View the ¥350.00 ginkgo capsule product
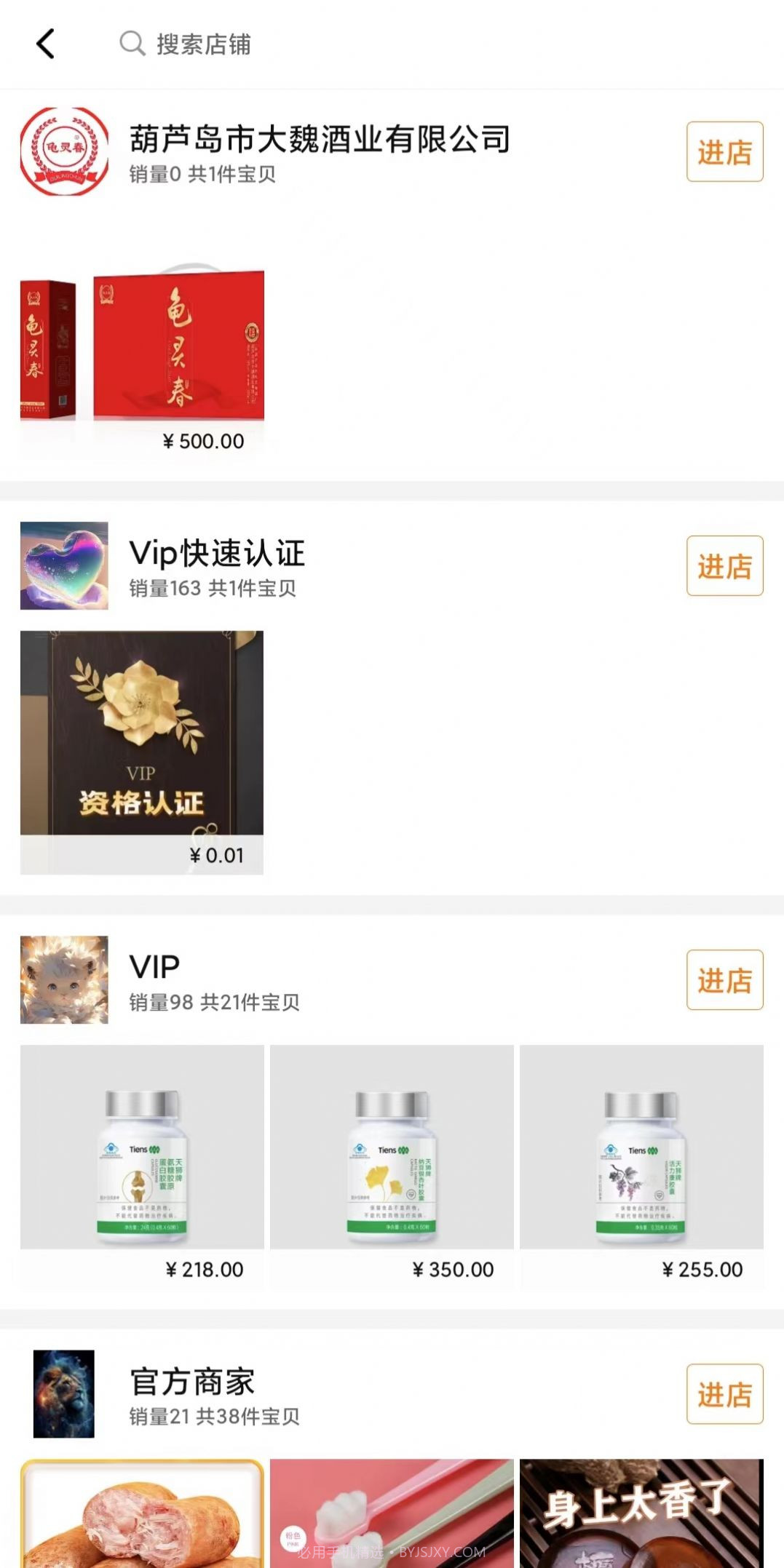This screenshot has width=784, height=1568. tap(392, 1150)
